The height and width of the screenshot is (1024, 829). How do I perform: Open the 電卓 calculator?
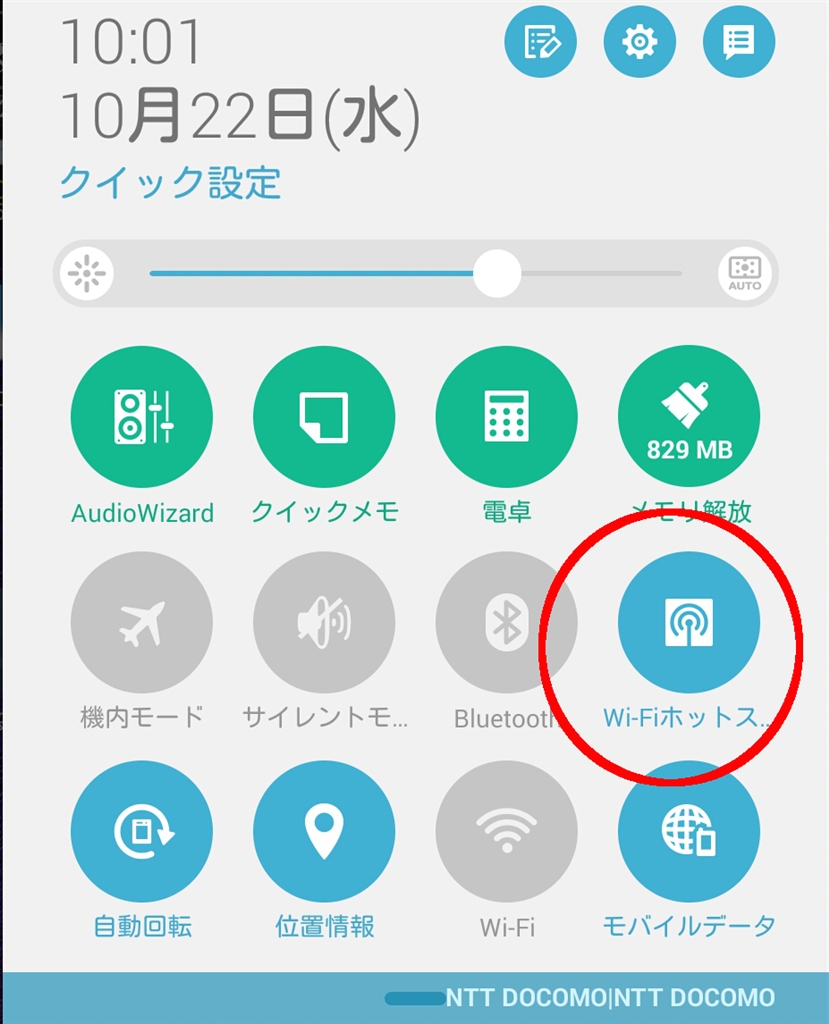coord(507,417)
